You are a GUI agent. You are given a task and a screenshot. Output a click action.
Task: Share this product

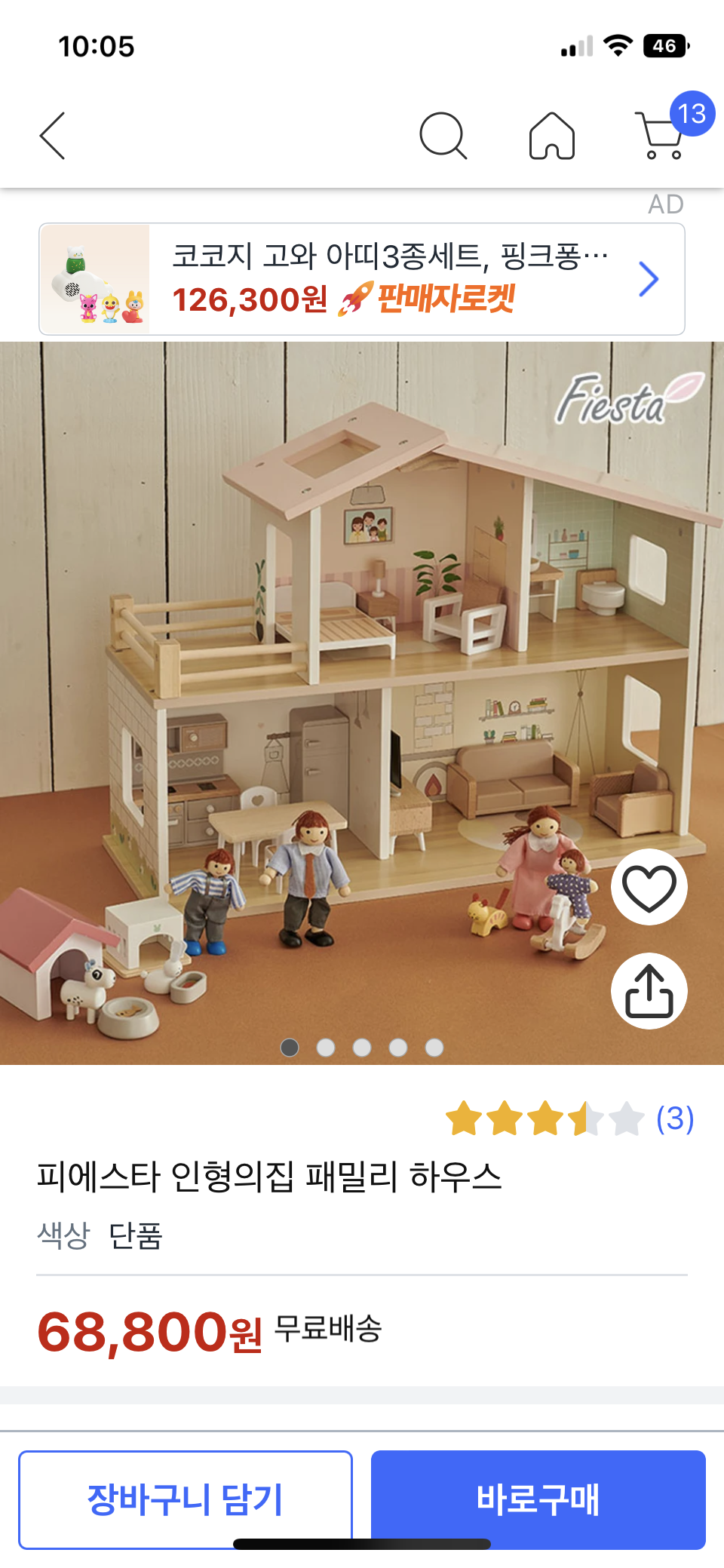point(649,991)
